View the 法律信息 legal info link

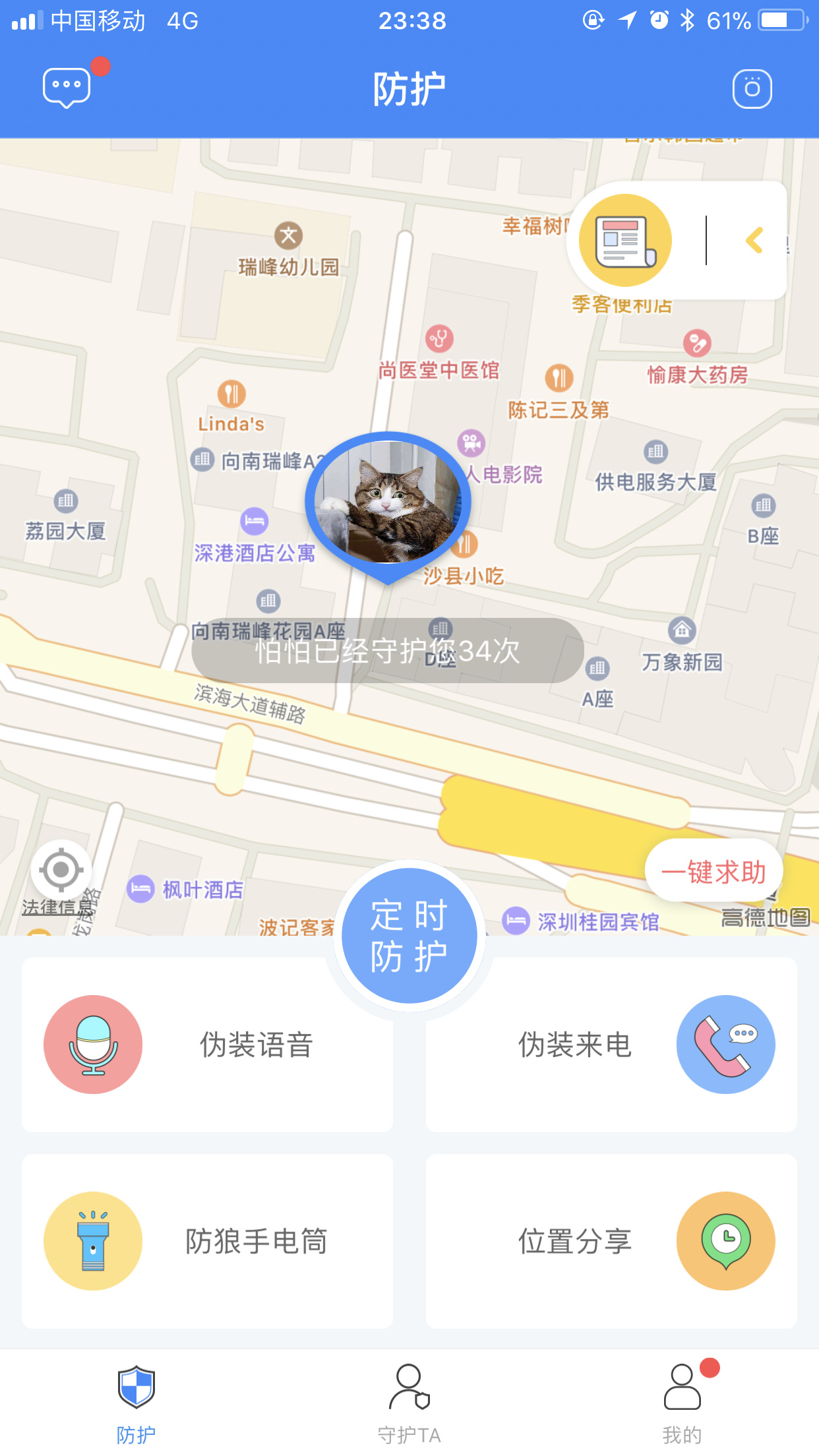coord(55,907)
